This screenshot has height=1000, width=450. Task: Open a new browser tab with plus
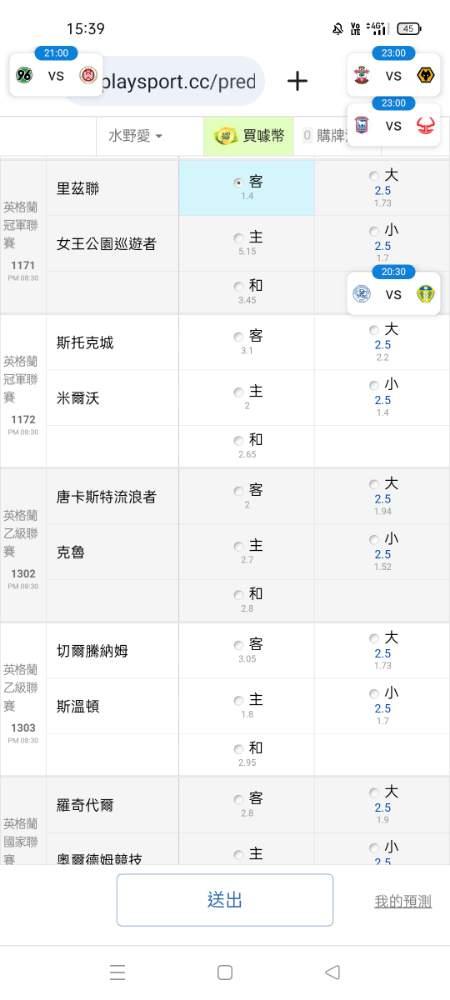pos(297,81)
